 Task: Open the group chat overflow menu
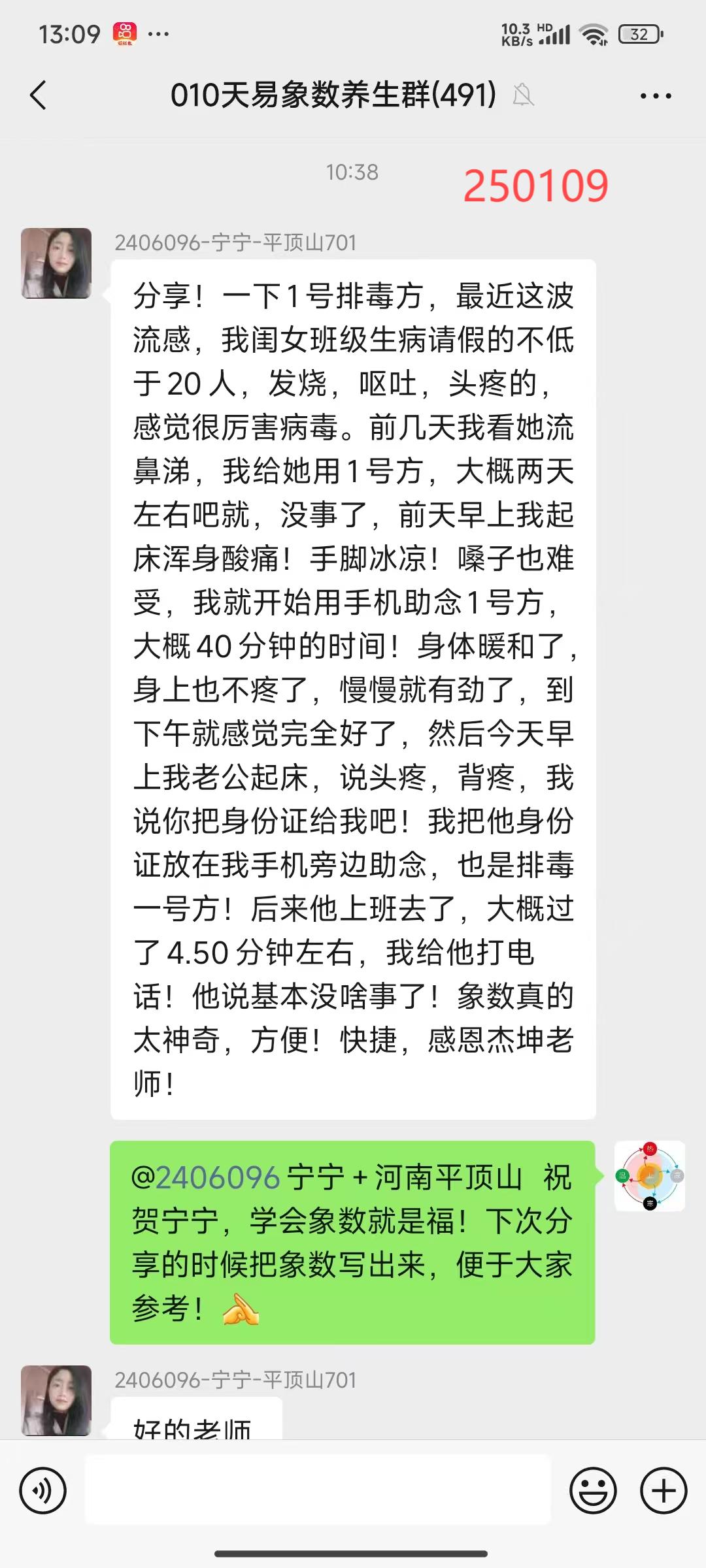coord(656,96)
